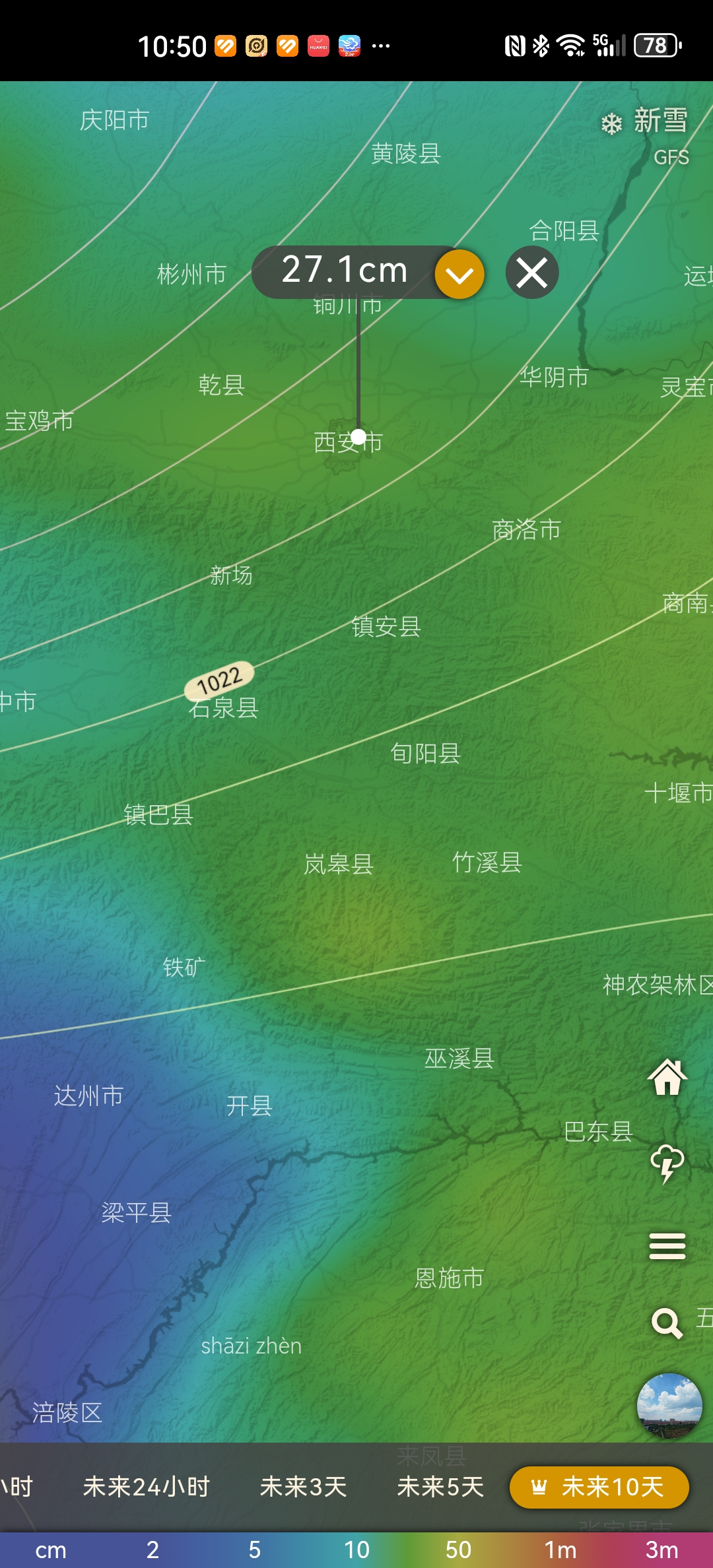The image size is (713, 1568).
Task: Choose the 未来5天 time range
Action: (440, 1487)
